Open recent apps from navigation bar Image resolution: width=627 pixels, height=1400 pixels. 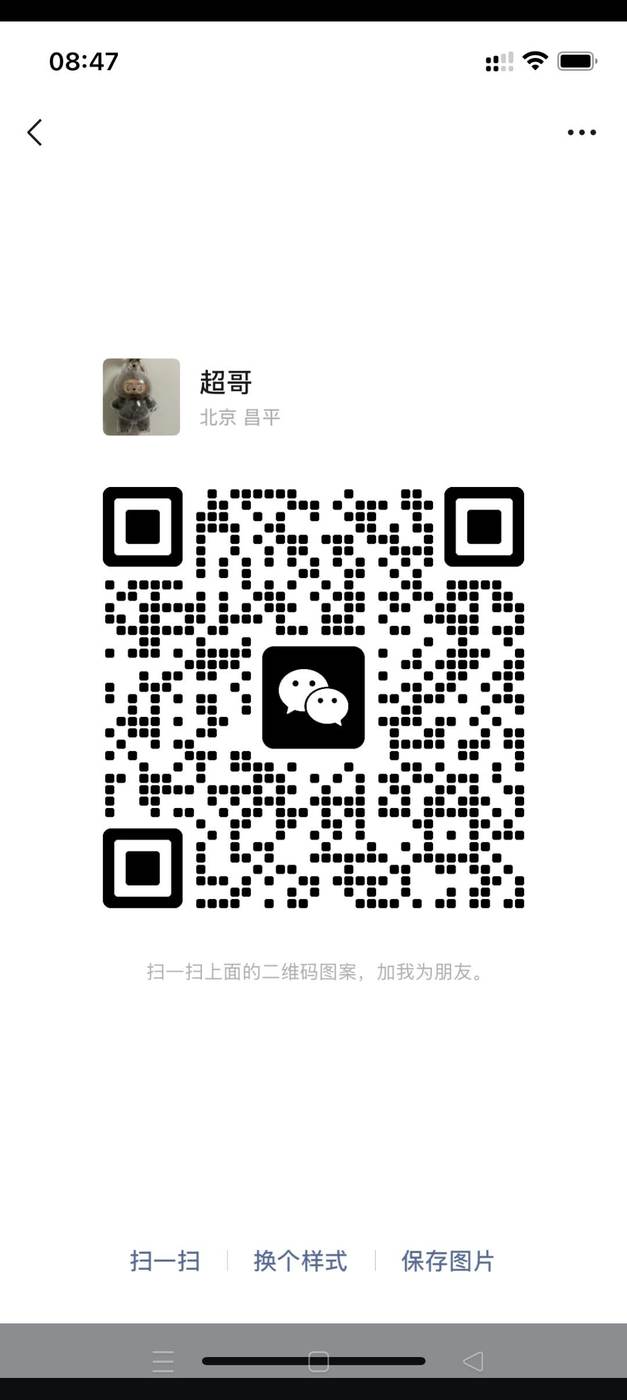(x=163, y=1361)
